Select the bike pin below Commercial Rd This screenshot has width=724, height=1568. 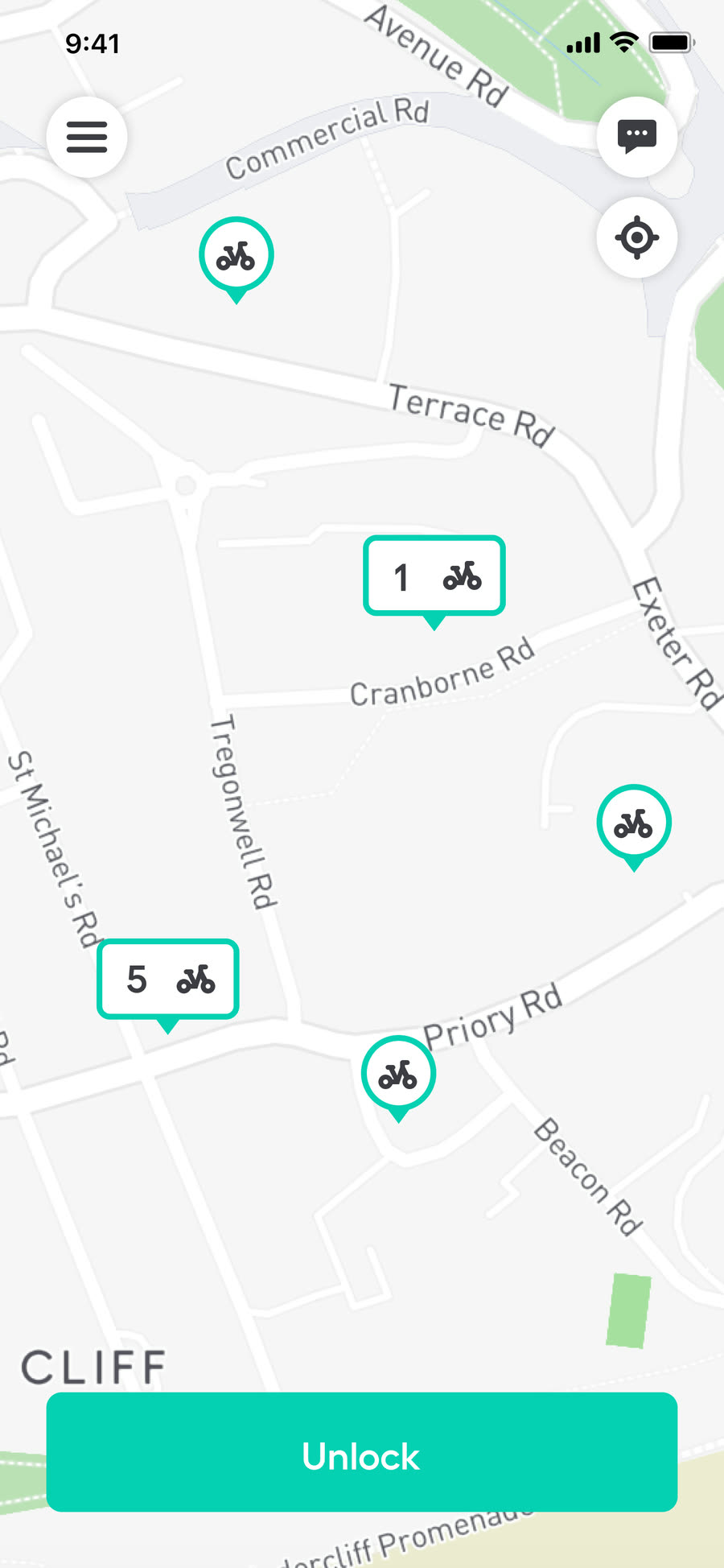pyautogui.click(x=237, y=257)
